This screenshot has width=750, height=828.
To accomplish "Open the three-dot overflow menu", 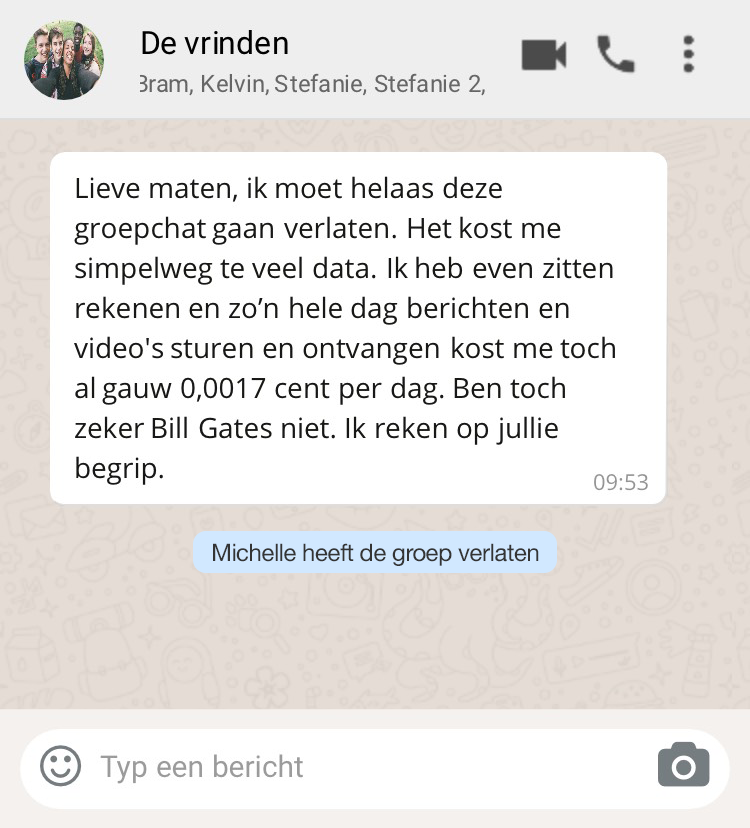I will click(688, 54).
